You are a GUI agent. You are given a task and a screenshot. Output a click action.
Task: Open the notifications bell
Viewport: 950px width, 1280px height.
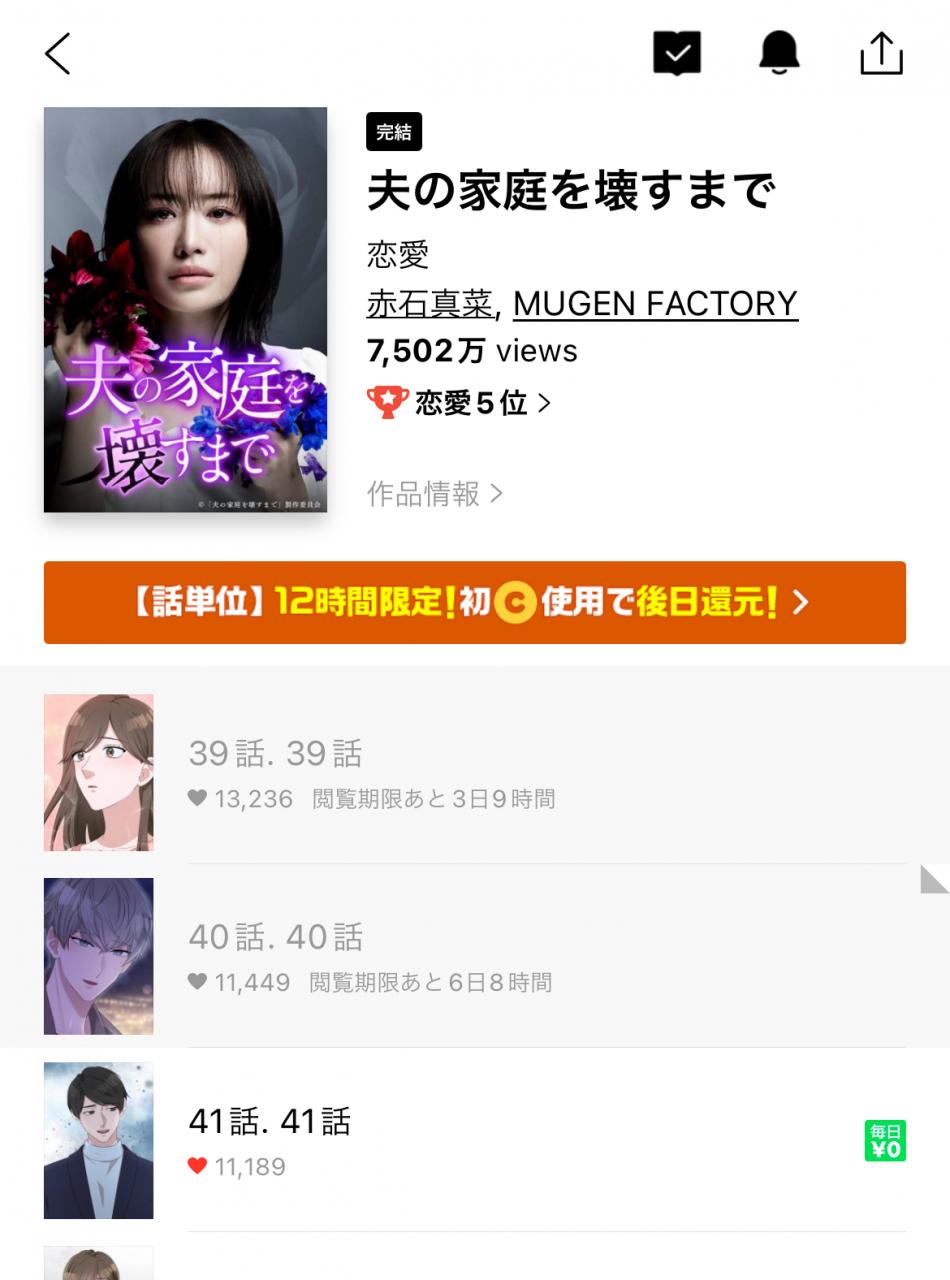coord(779,54)
